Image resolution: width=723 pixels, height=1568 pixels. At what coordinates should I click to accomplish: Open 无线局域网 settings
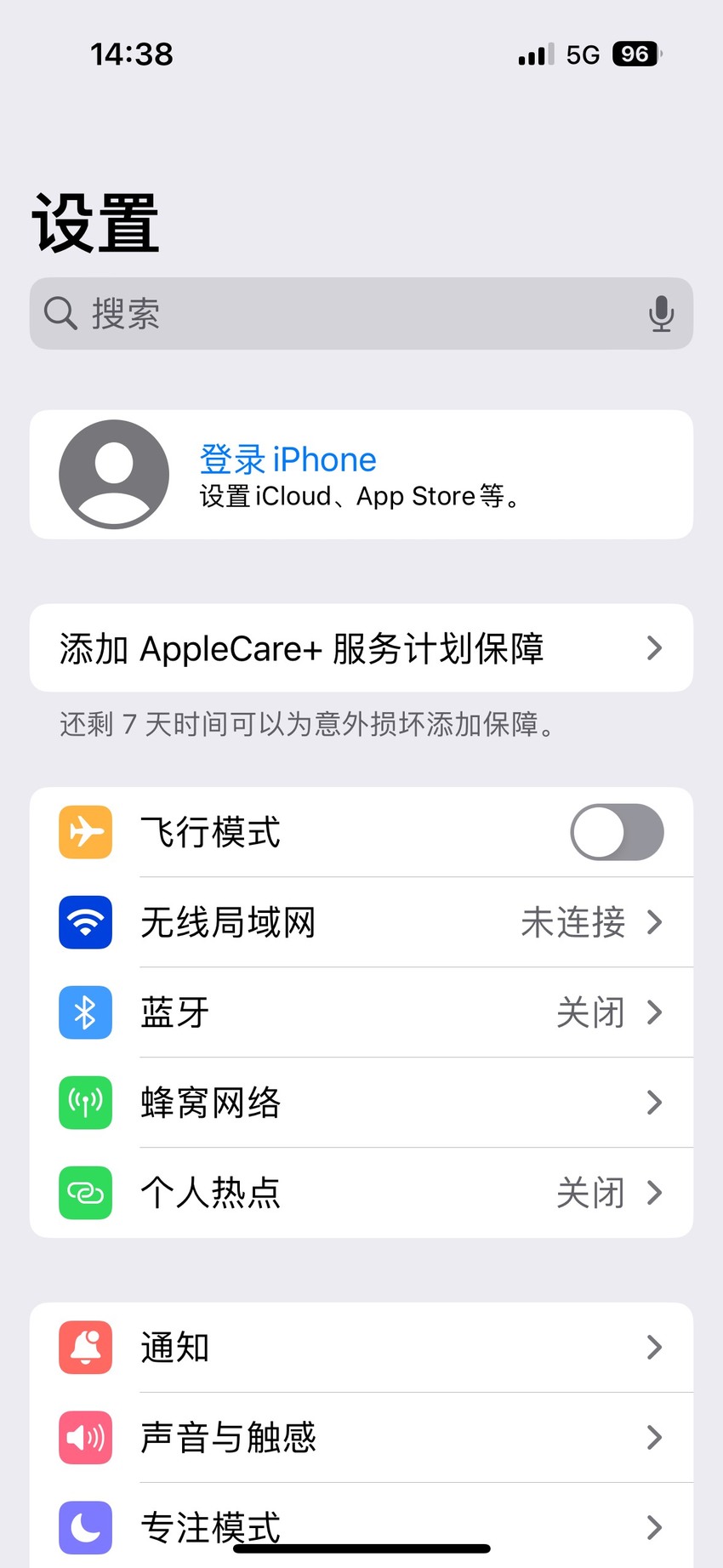pyautogui.click(x=361, y=922)
